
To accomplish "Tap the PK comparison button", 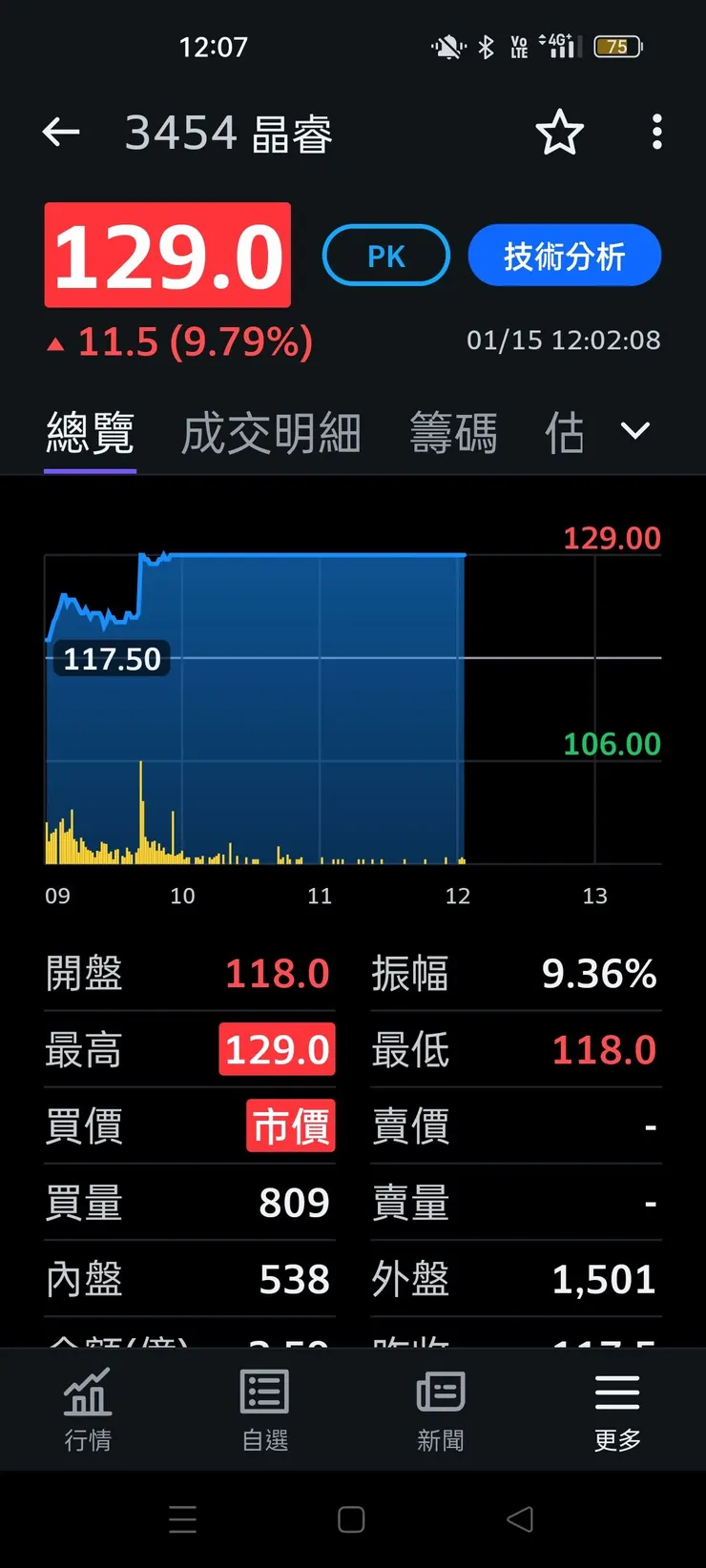I will click(385, 255).
